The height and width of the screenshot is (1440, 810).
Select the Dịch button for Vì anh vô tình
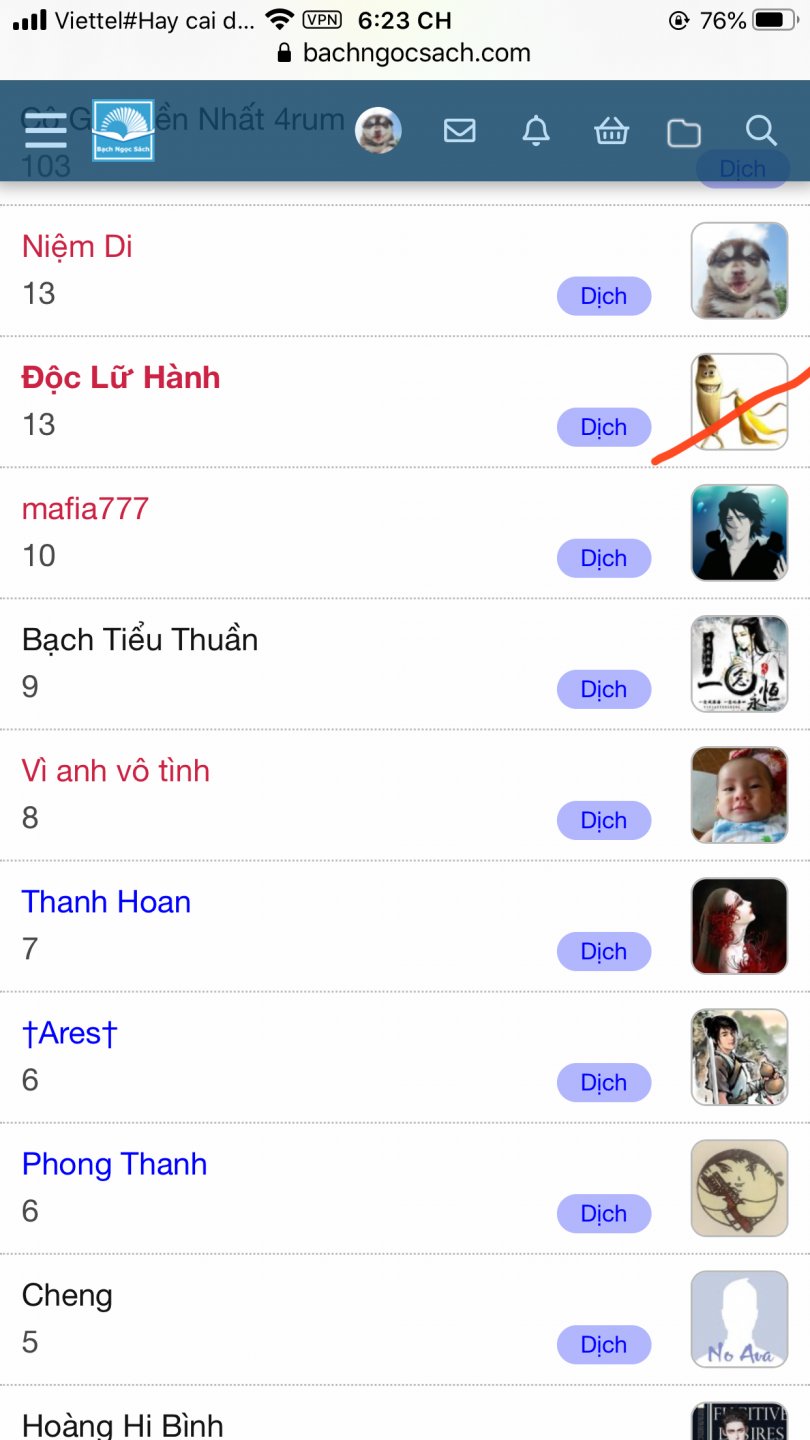point(603,820)
